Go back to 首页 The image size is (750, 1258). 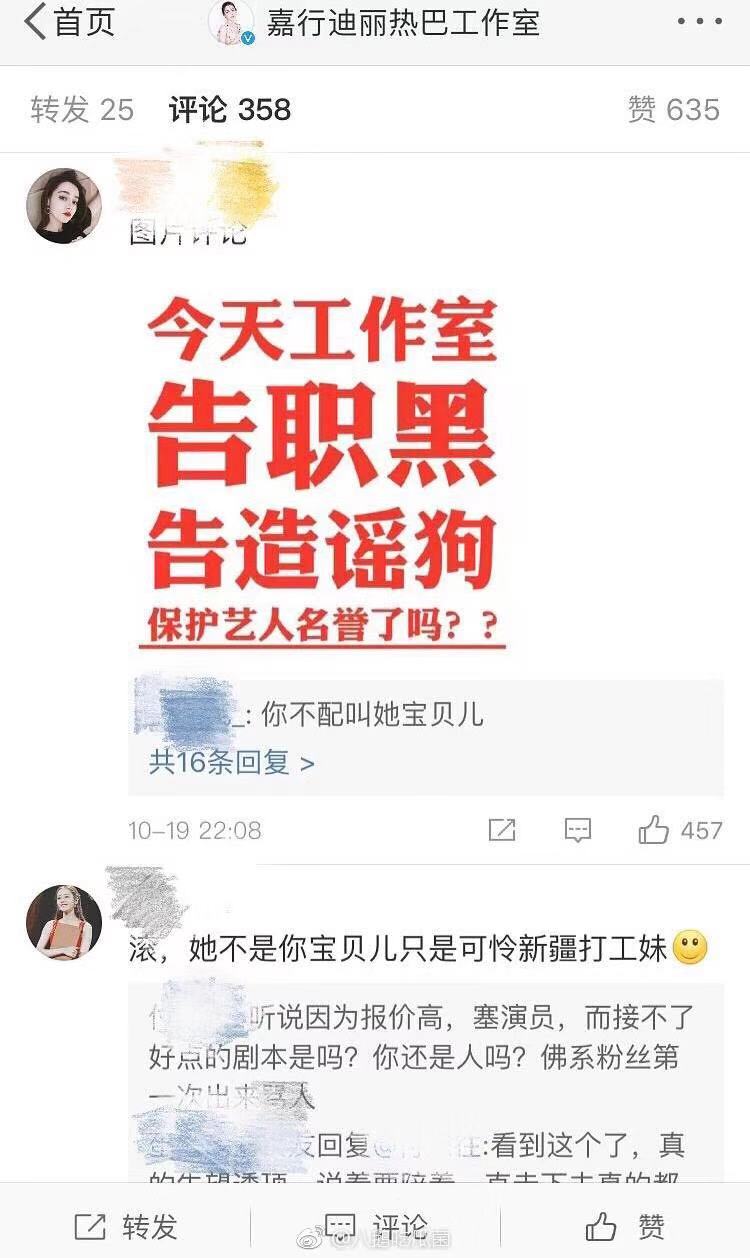pyautogui.click(x=68, y=22)
